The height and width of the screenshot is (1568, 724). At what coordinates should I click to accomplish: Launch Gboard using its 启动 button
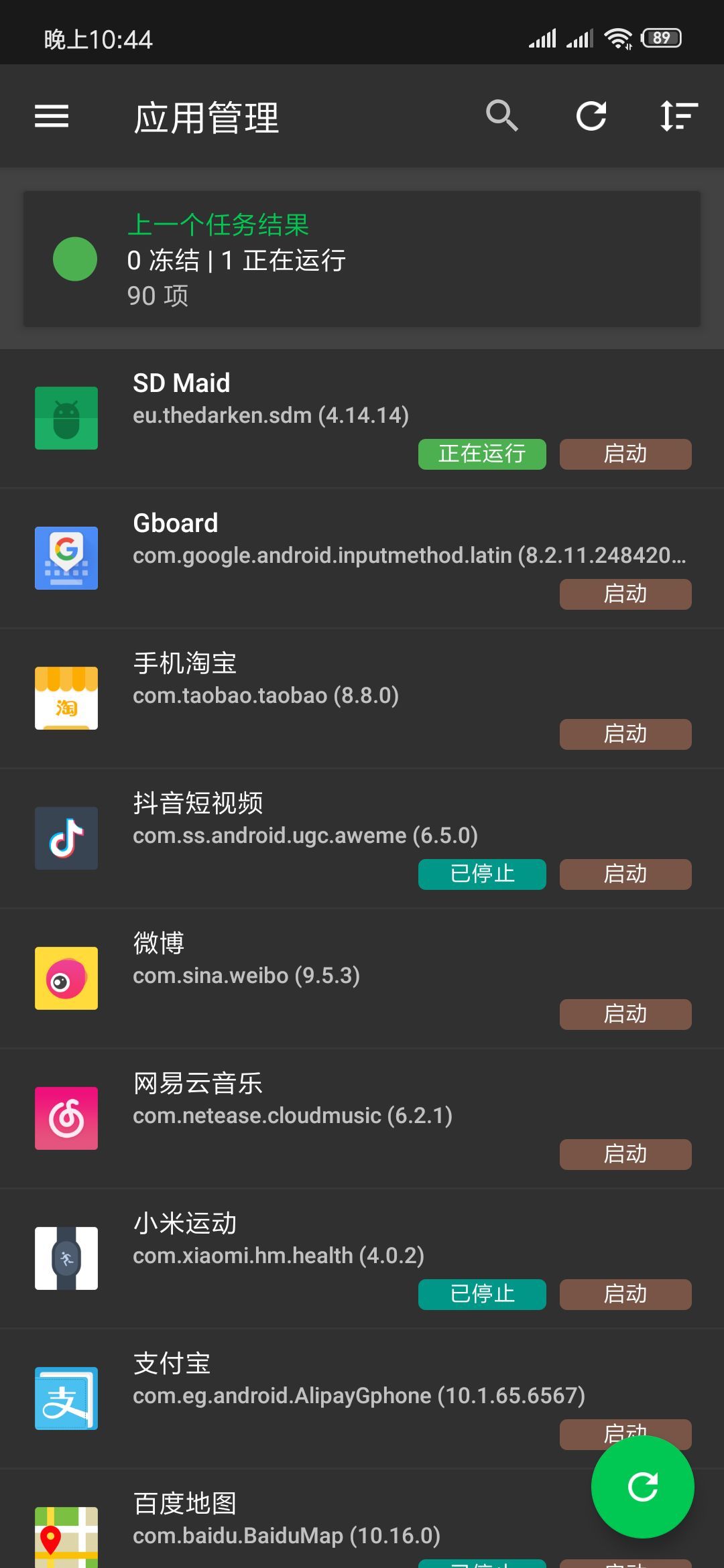(x=625, y=594)
